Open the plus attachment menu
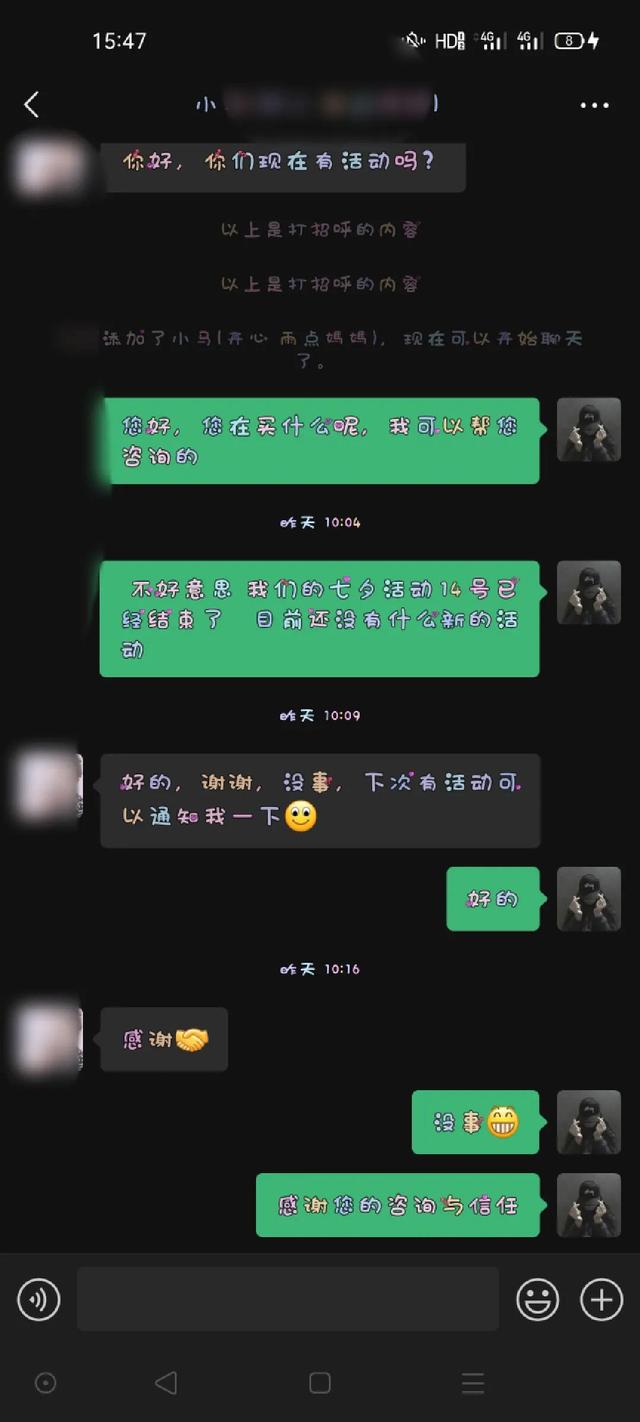Screen dimensions: 640x1422 (x=601, y=1299)
